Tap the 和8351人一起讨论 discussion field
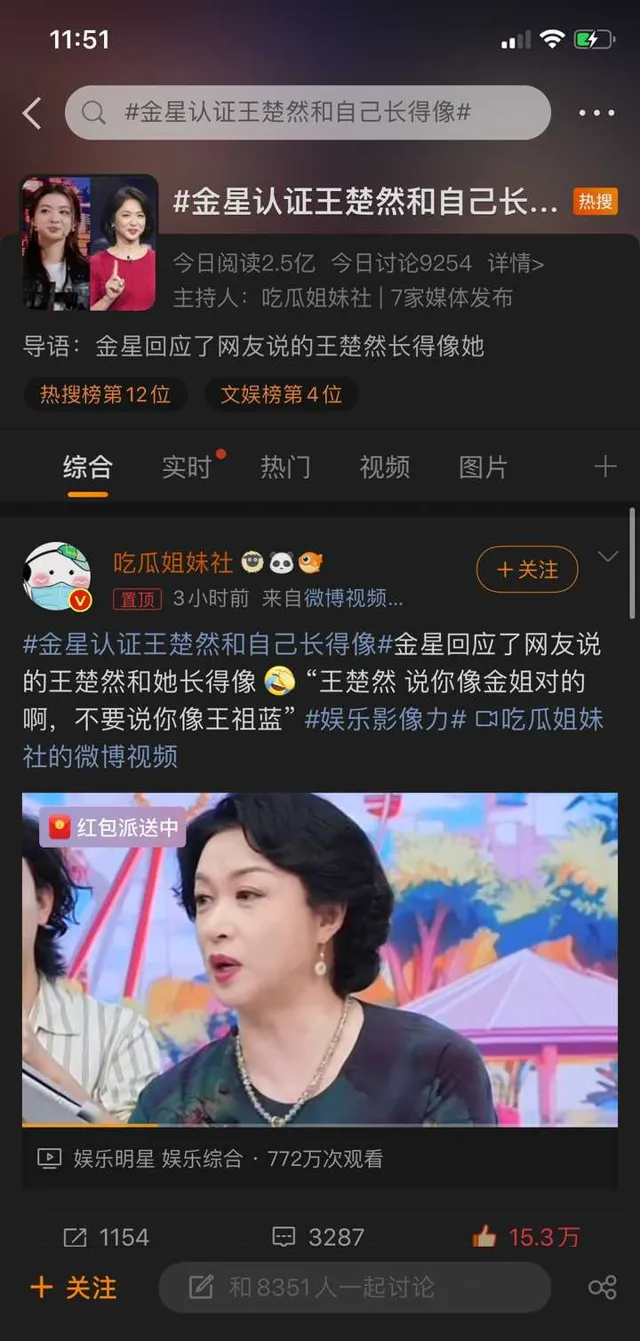The width and height of the screenshot is (640, 1341). pyautogui.click(x=355, y=1287)
